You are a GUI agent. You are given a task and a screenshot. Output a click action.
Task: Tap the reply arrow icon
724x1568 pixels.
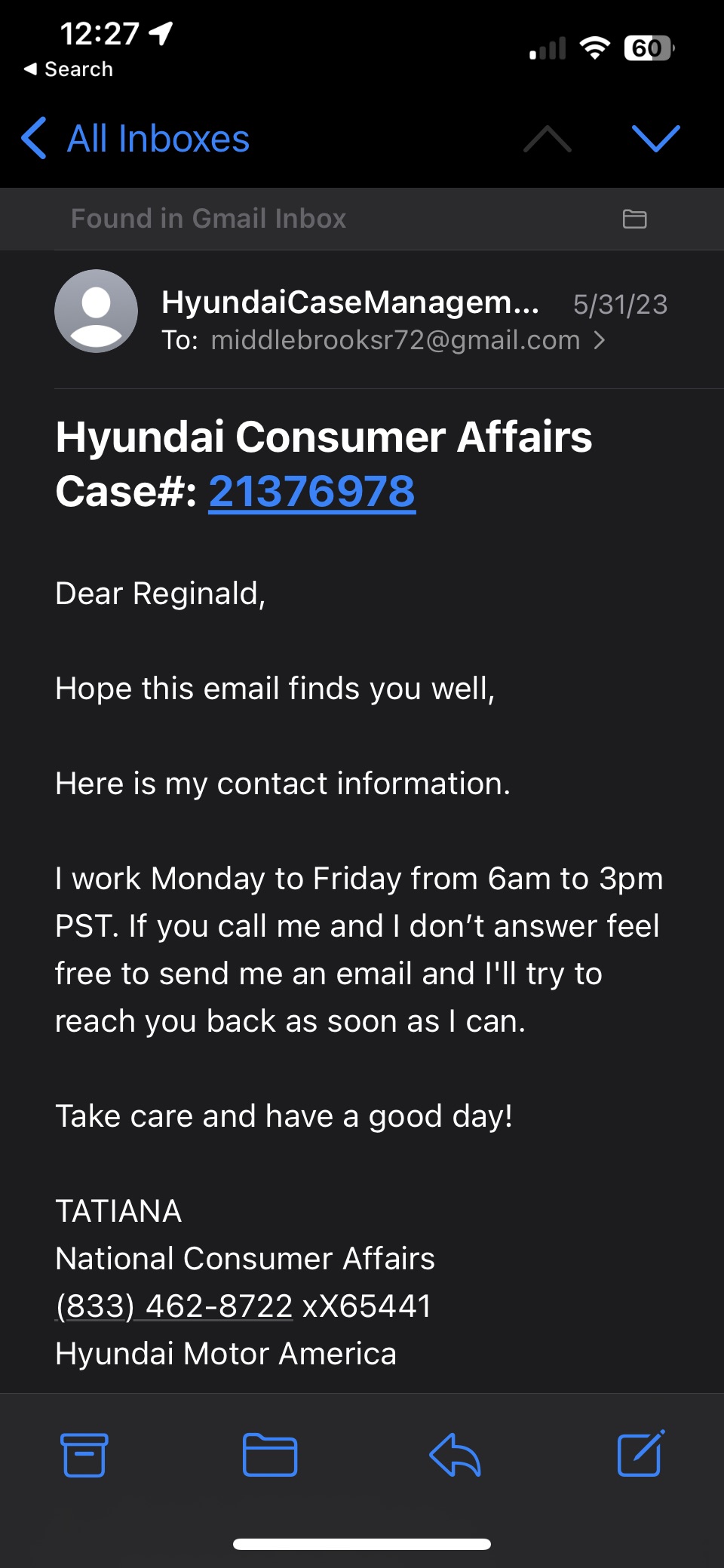click(x=455, y=1455)
